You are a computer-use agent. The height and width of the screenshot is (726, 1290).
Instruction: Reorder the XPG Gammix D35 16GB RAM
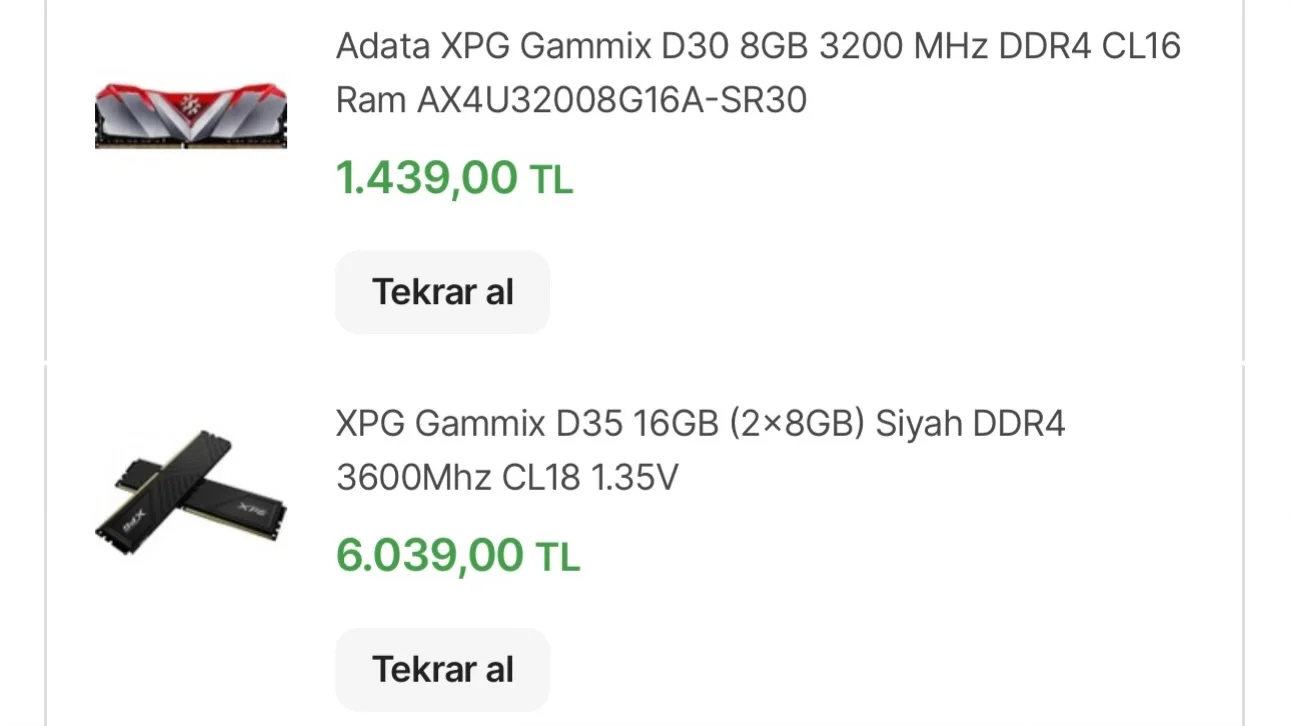pos(442,669)
